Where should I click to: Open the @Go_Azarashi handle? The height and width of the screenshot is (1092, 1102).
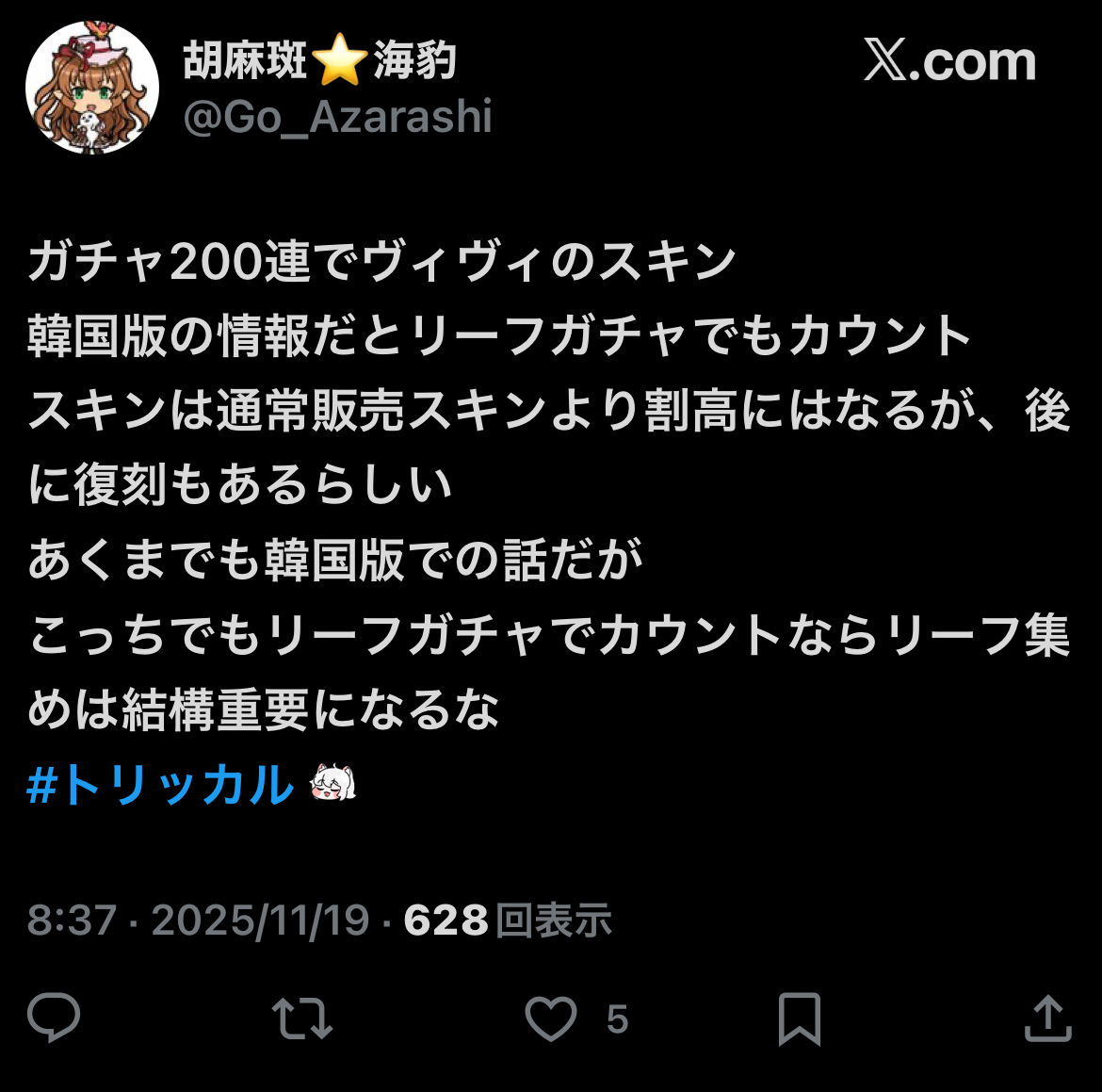[338, 118]
